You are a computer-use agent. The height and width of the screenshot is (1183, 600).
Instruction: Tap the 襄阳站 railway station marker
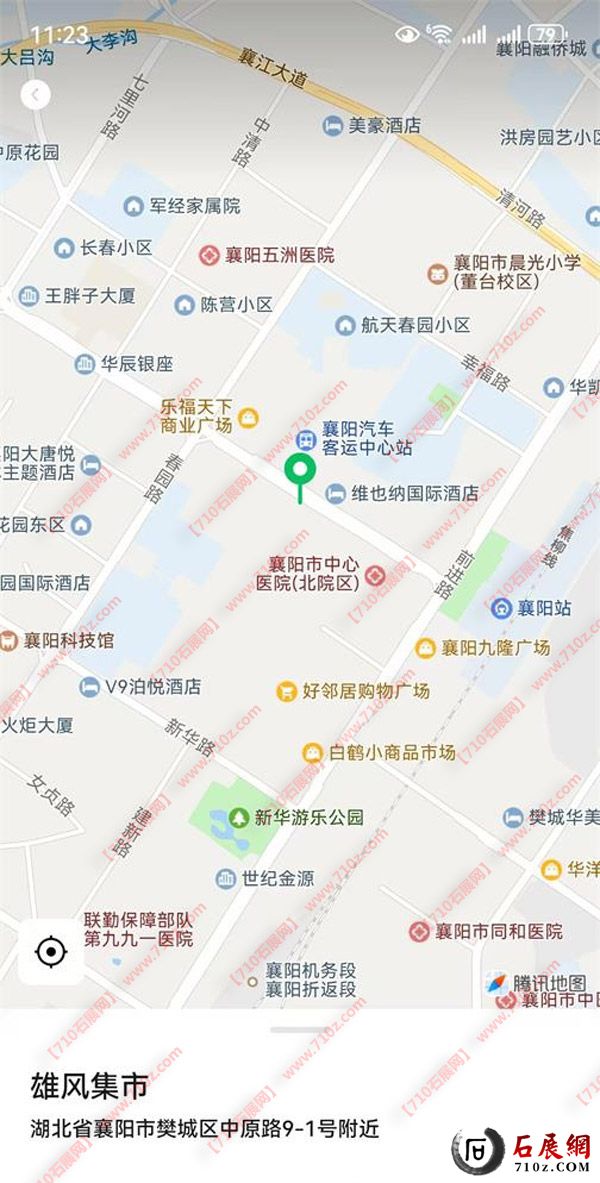tap(500, 607)
